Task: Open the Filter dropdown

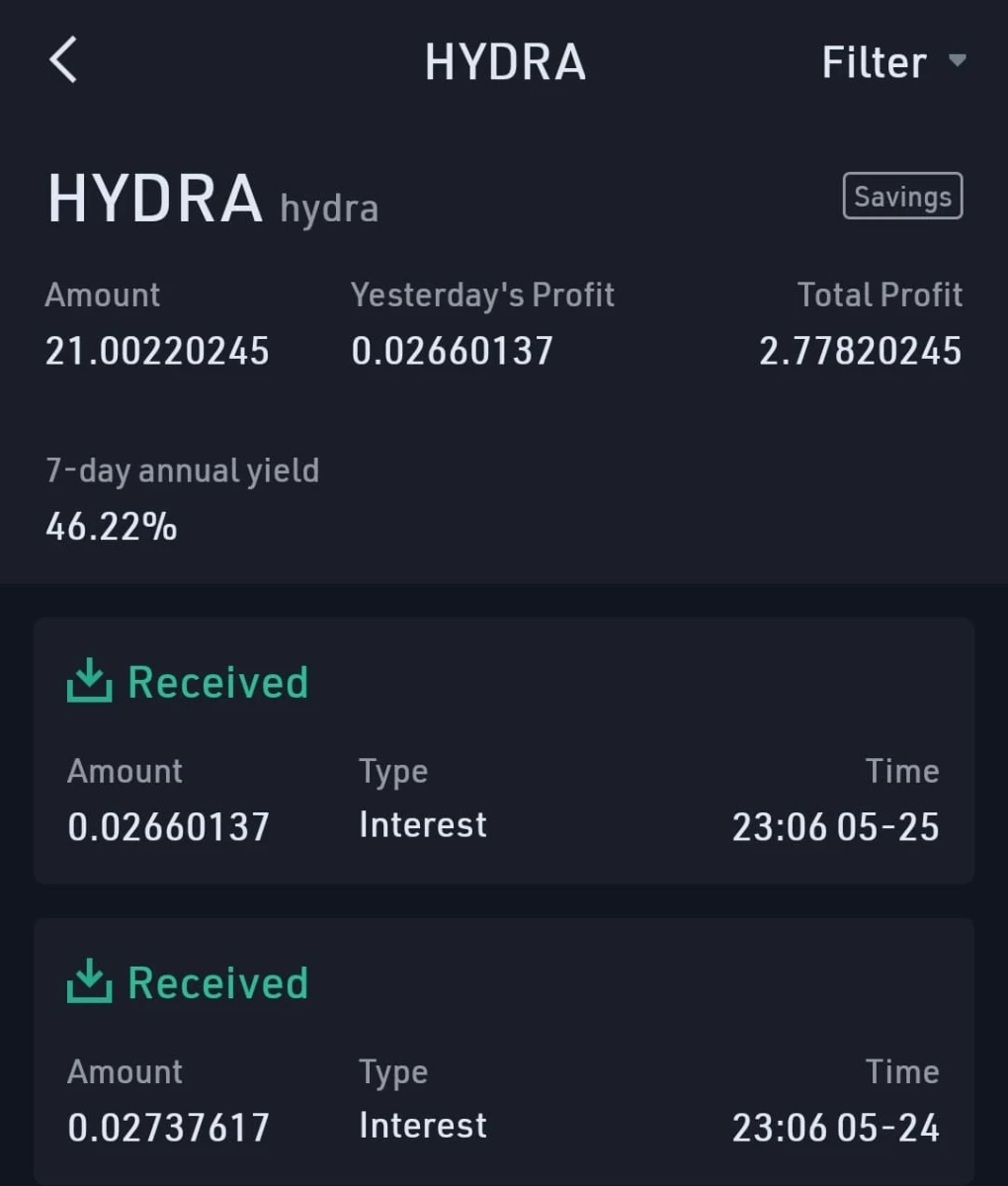Action: coord(893,62)
